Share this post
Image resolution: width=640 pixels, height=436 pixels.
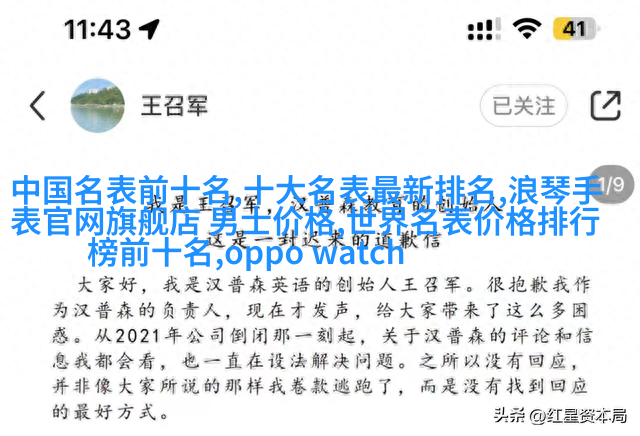point(605,105)
